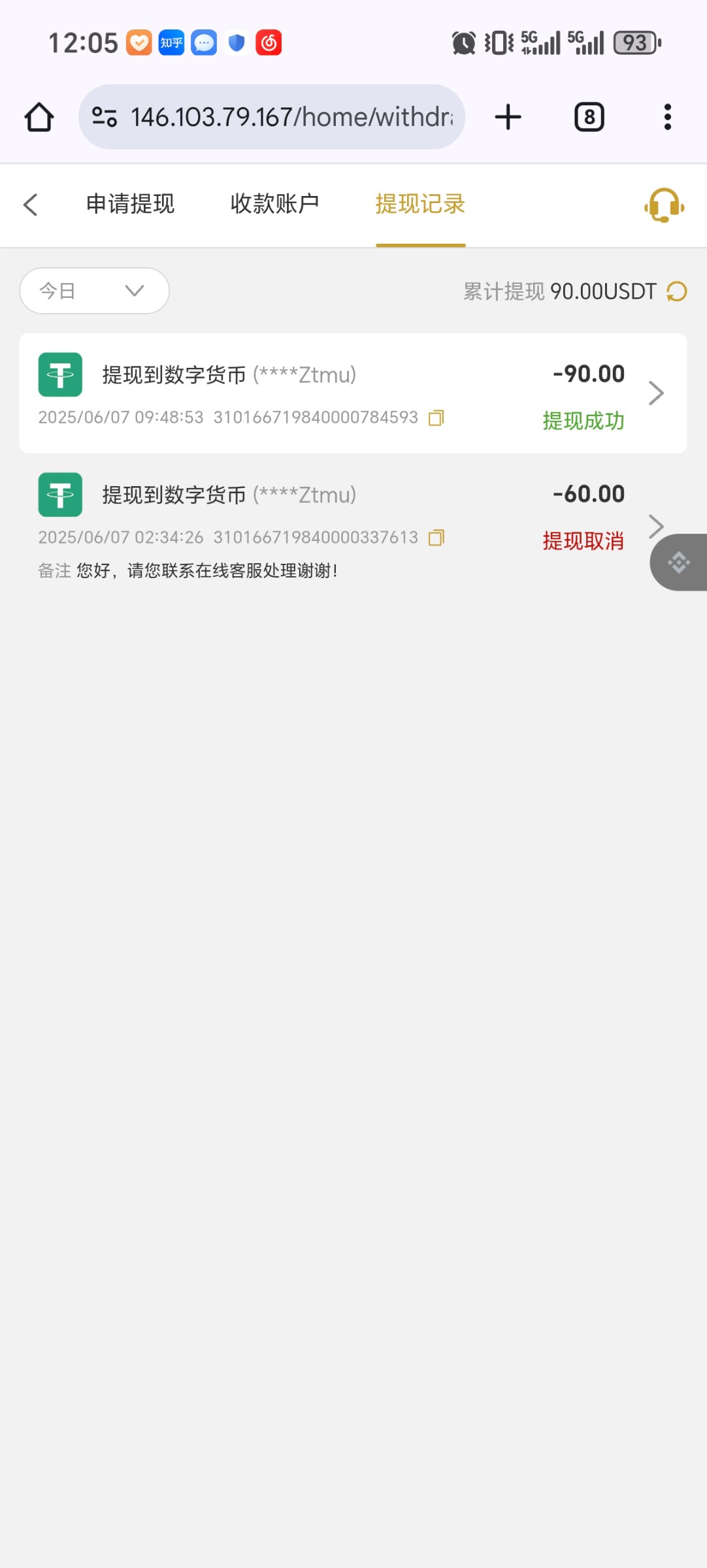Select the 提现记录 tab

(x=420, y=204)
